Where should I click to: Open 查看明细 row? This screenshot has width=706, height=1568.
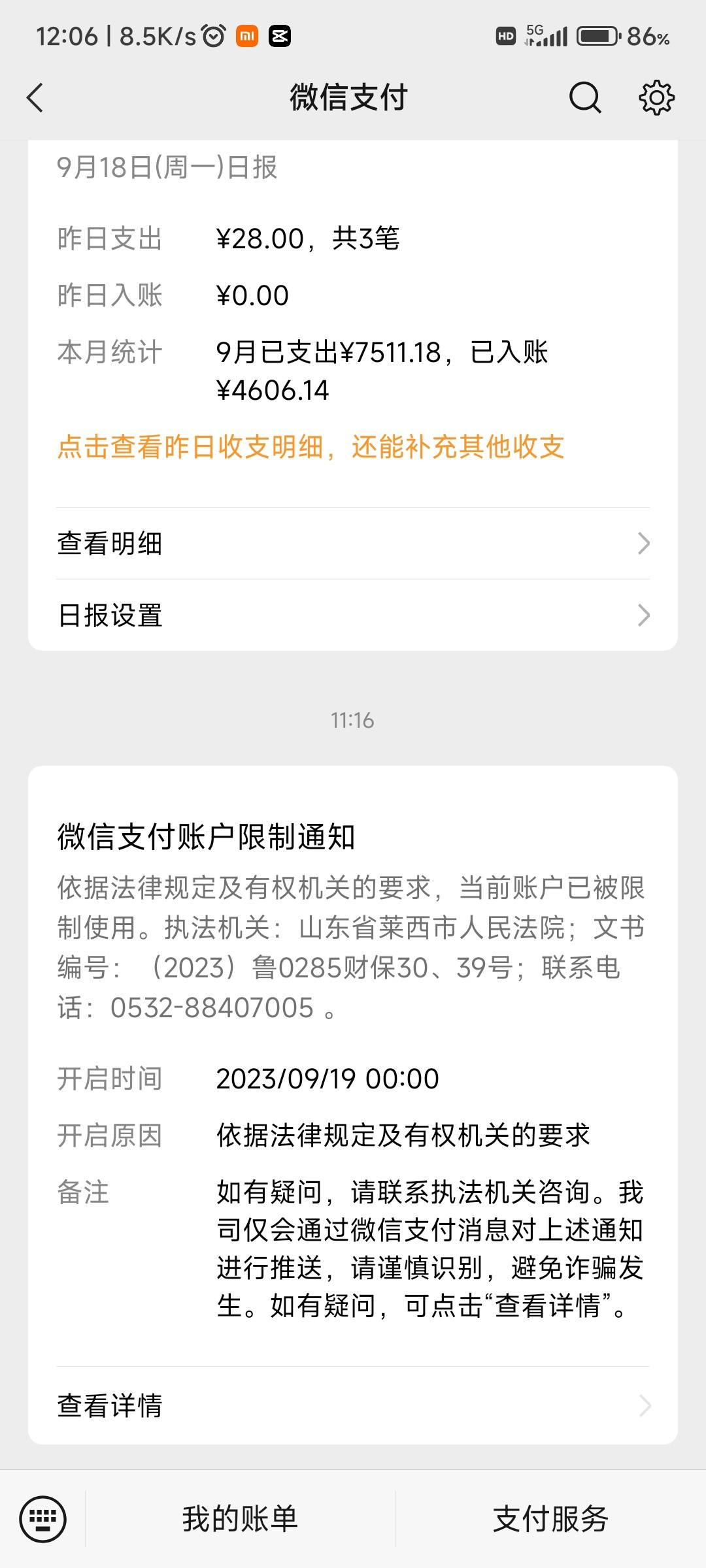(353, 543)
